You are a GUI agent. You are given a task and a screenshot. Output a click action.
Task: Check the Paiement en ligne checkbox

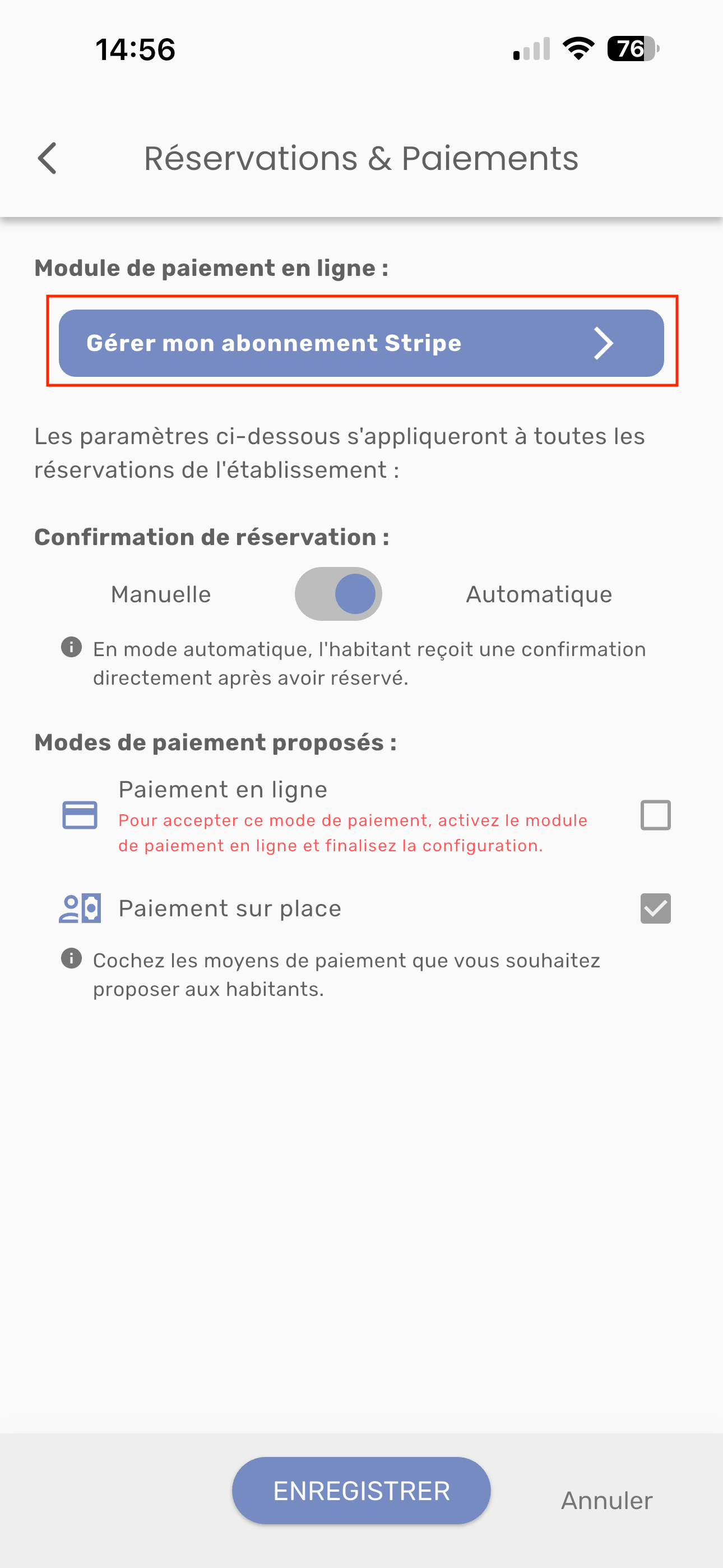655,815
